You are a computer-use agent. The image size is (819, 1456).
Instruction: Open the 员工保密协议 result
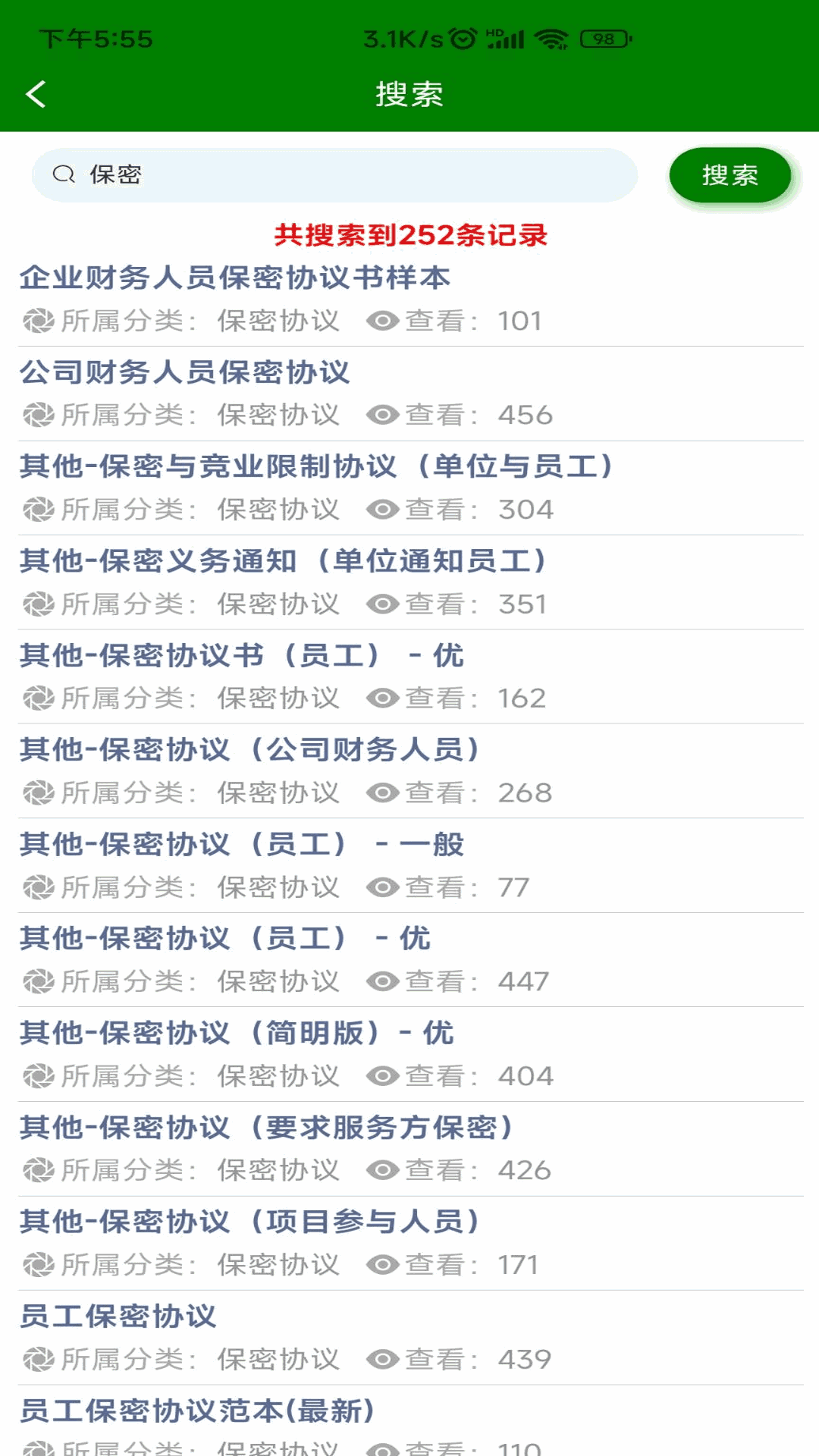click(x=118, y=1316)
